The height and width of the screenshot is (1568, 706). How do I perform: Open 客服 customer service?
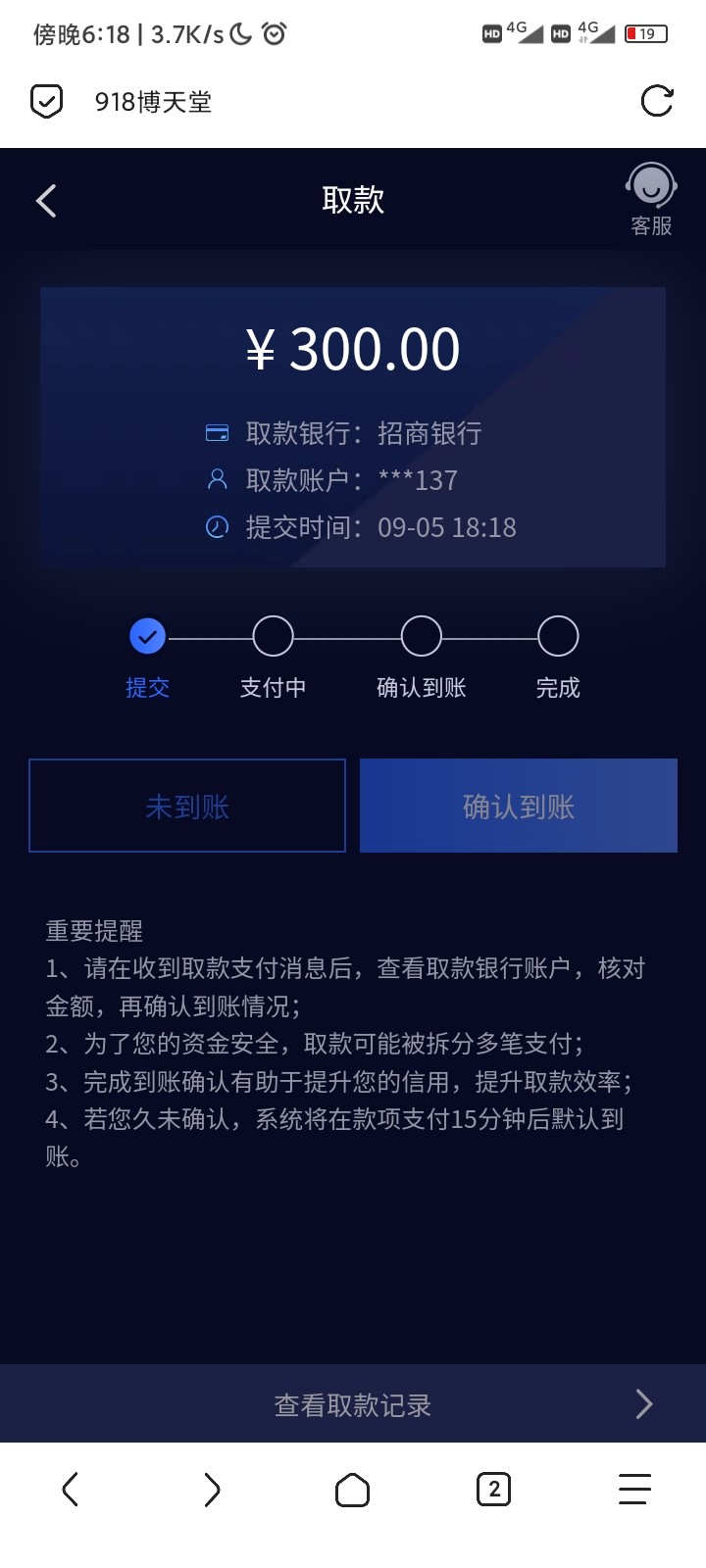coord(651,199)
